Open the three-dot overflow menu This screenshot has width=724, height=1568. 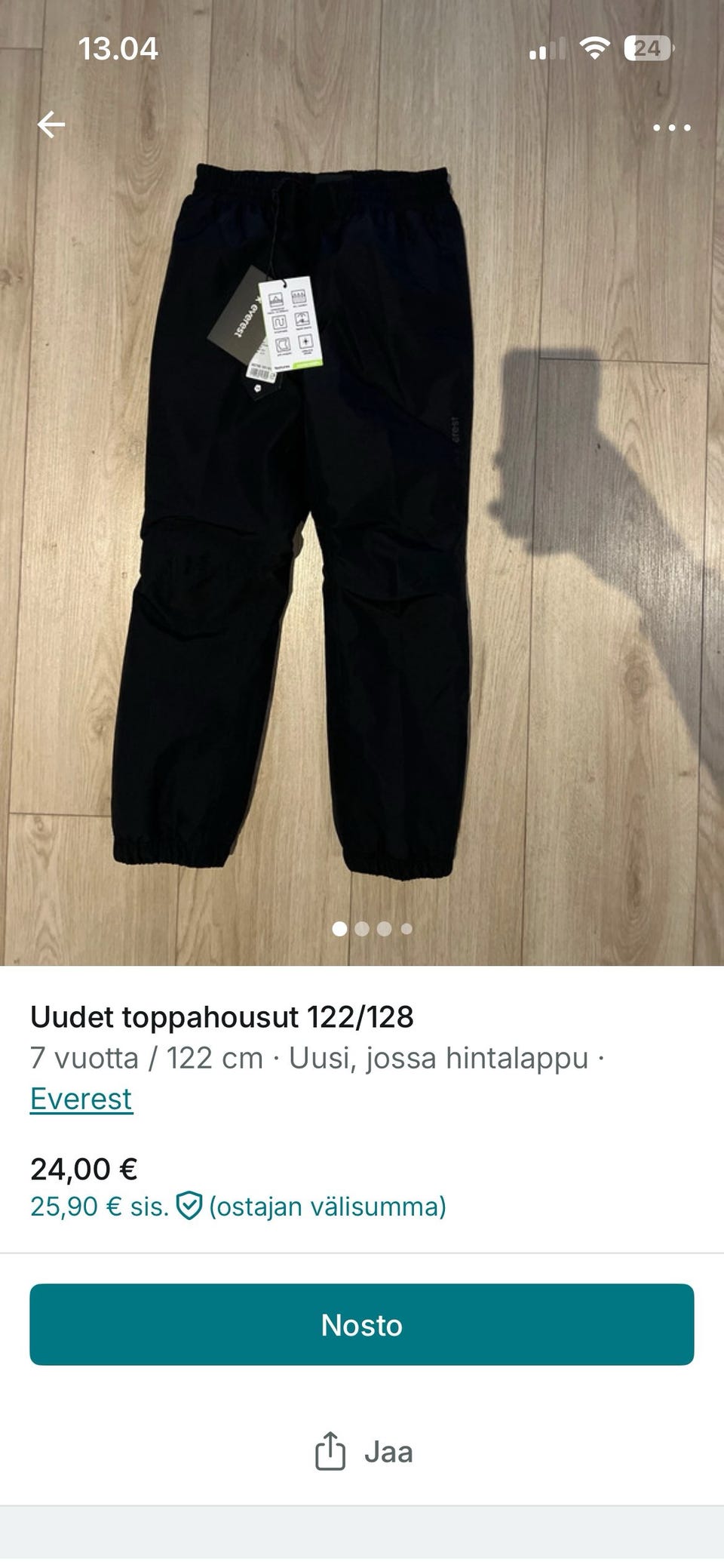pos(671,128)
